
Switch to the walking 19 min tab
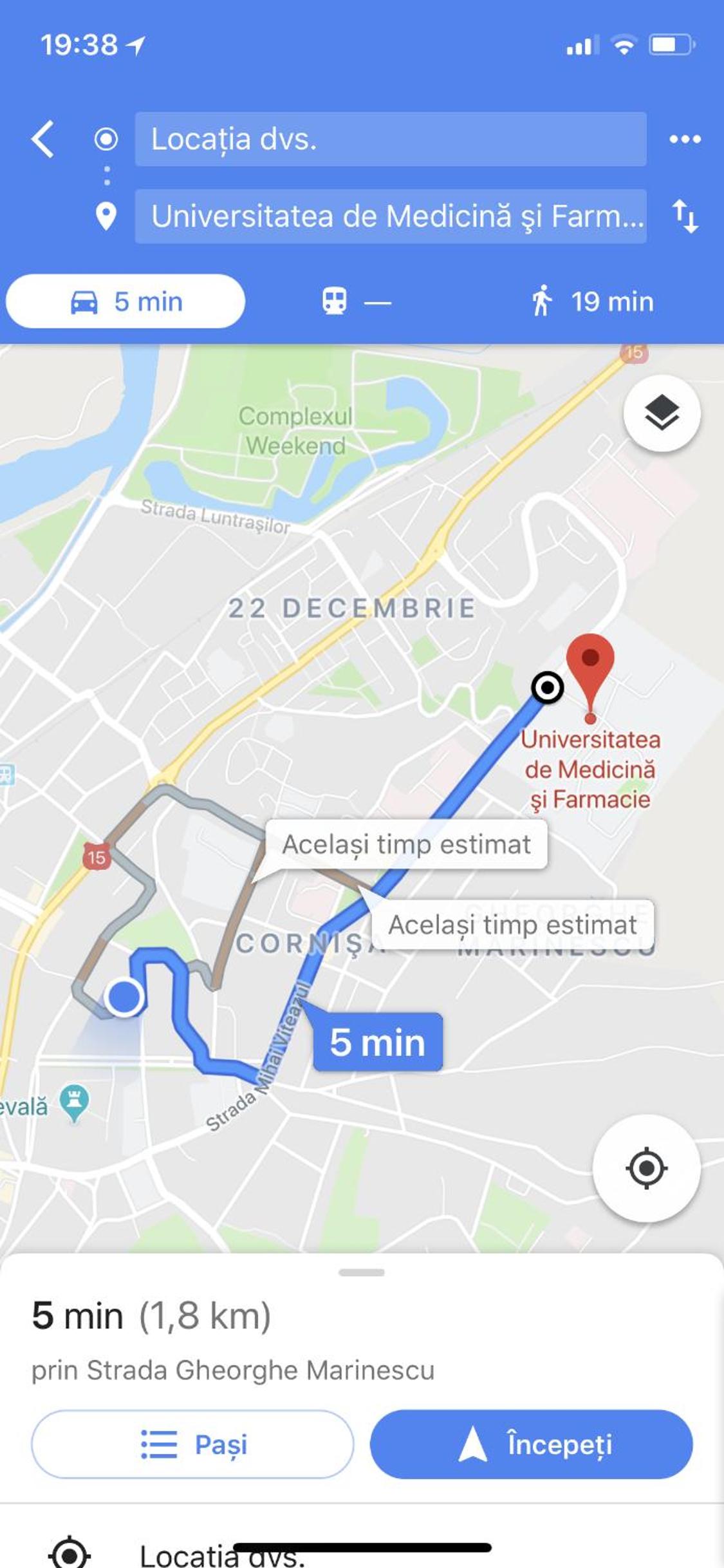[592, 301]
